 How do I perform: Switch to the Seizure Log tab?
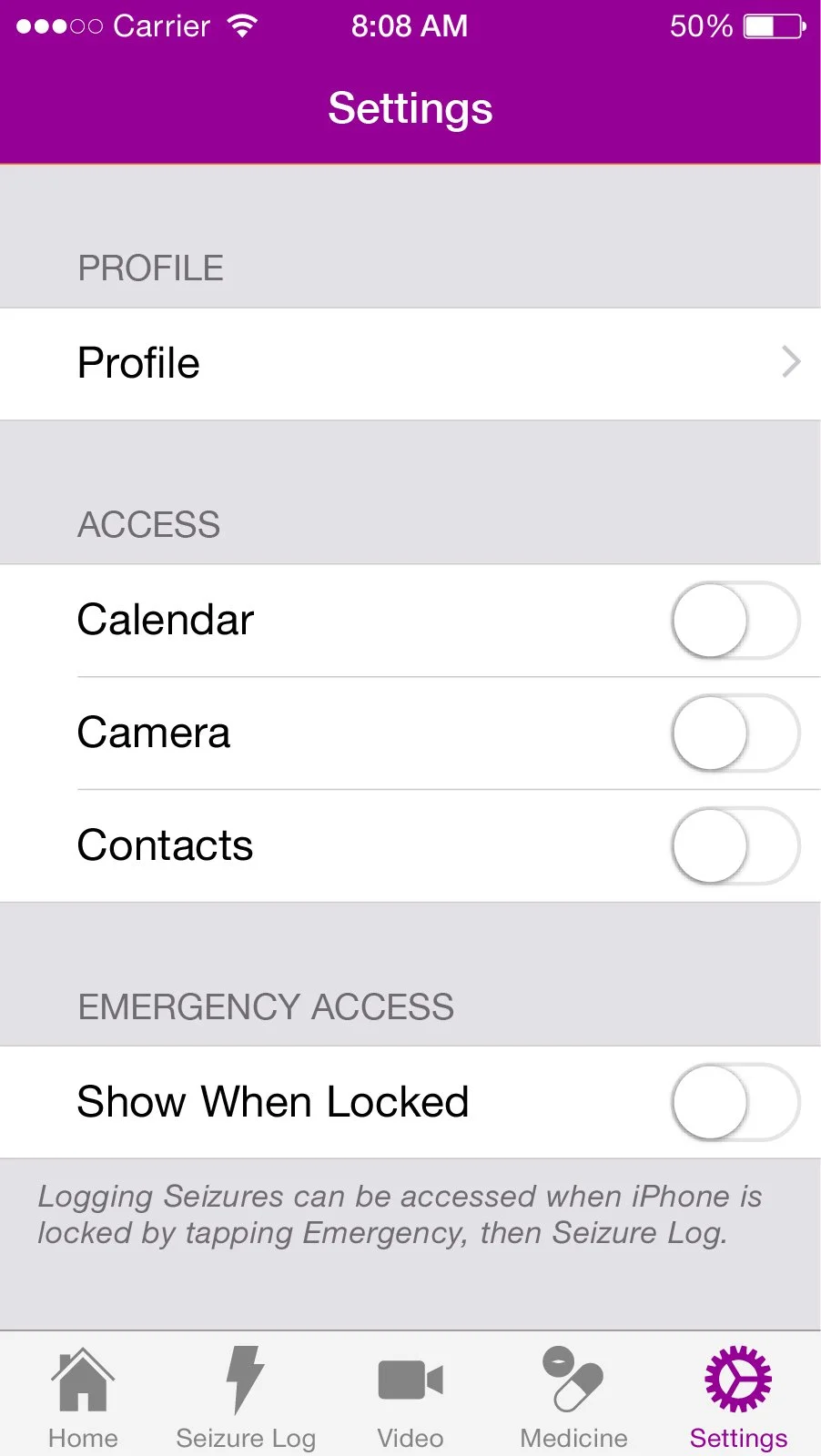click(x=246, y=1397)
